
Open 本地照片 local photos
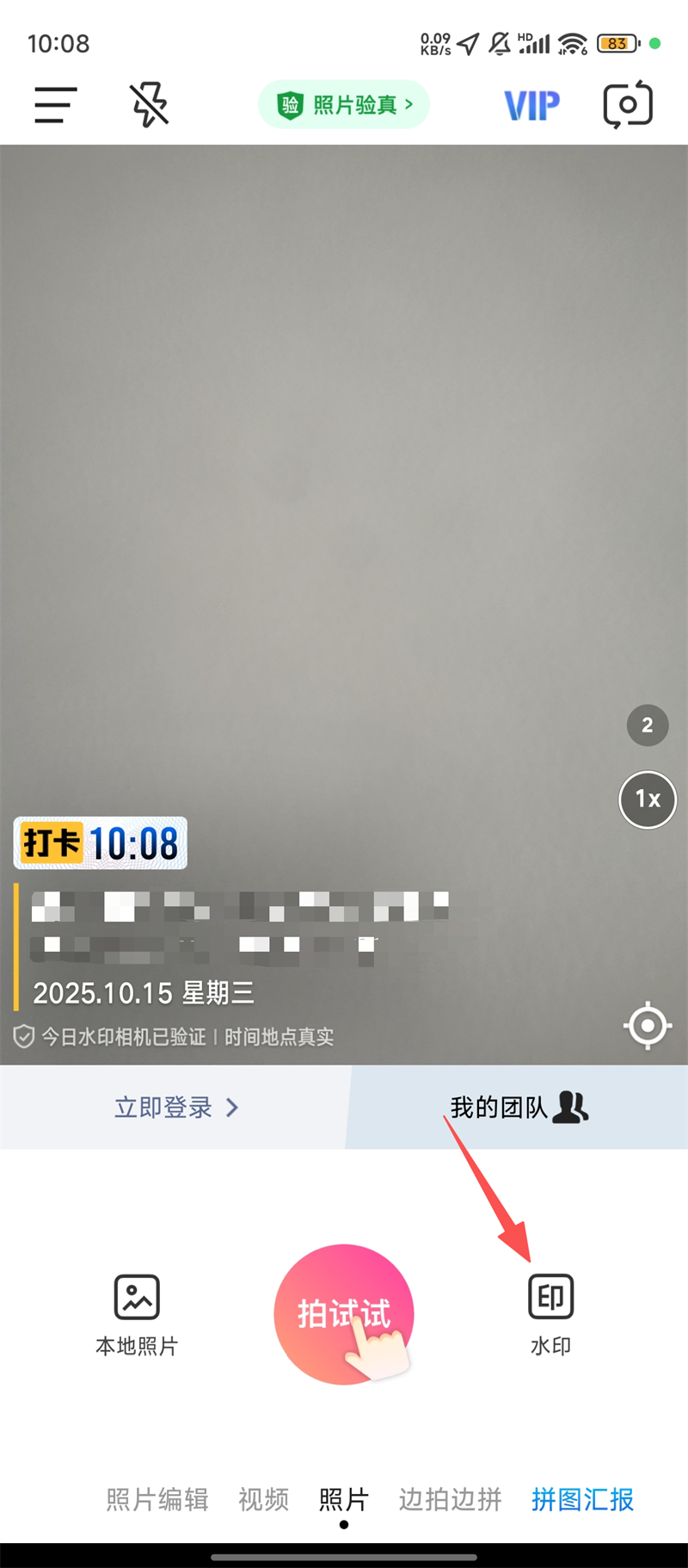tap(137, 1314)
